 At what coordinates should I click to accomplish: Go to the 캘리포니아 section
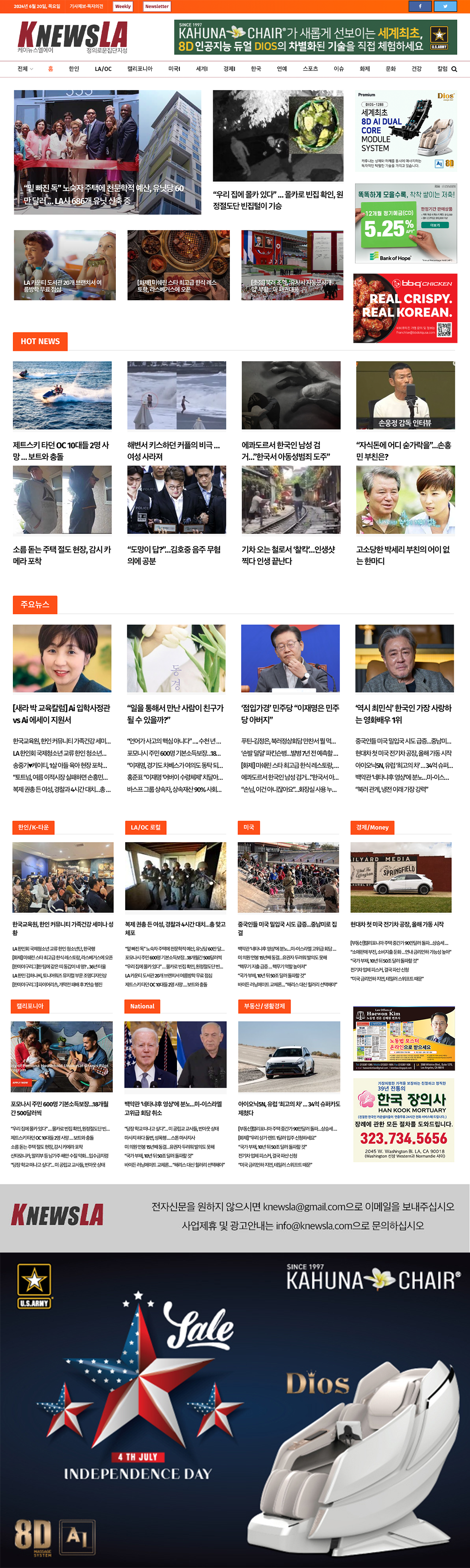140,69
